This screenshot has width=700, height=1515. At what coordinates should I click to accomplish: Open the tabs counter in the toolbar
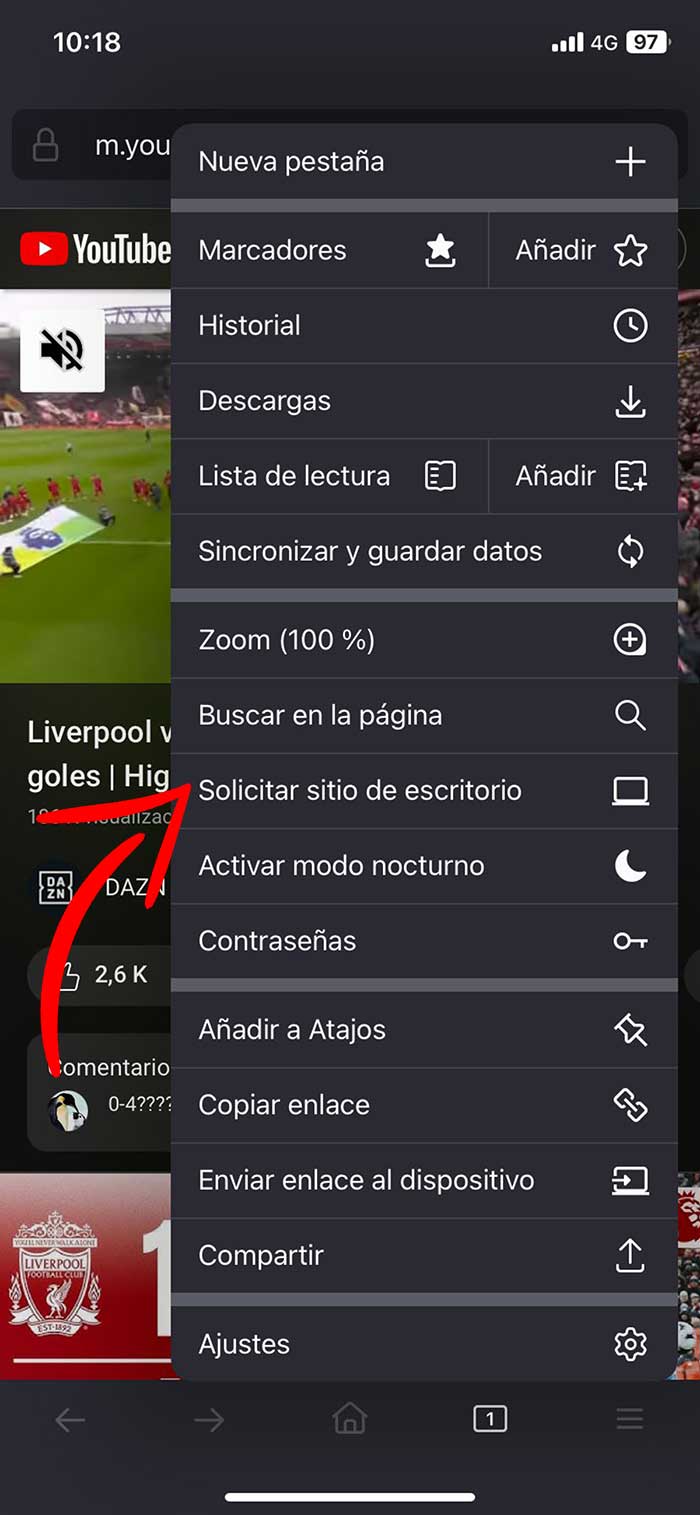[489, 1418]
